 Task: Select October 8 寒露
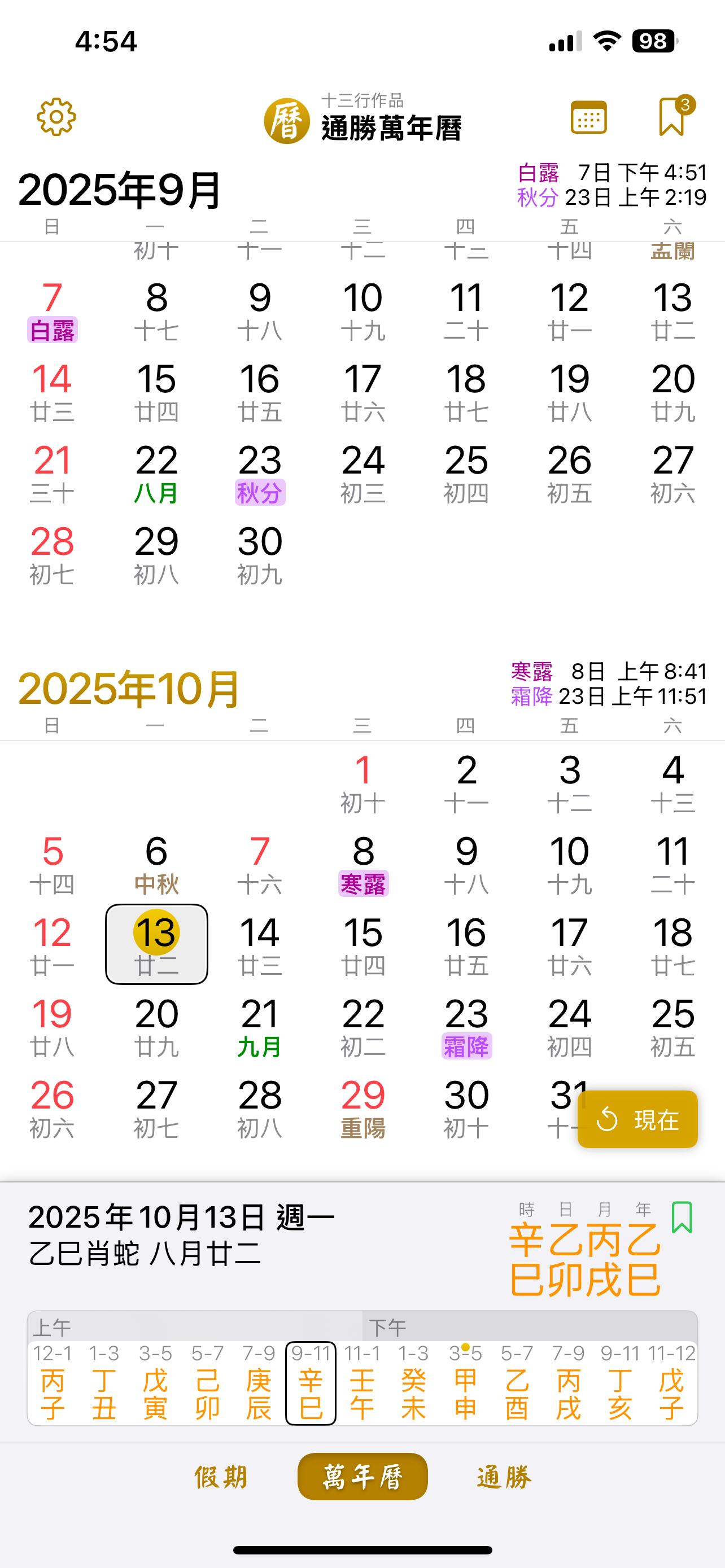364,864
